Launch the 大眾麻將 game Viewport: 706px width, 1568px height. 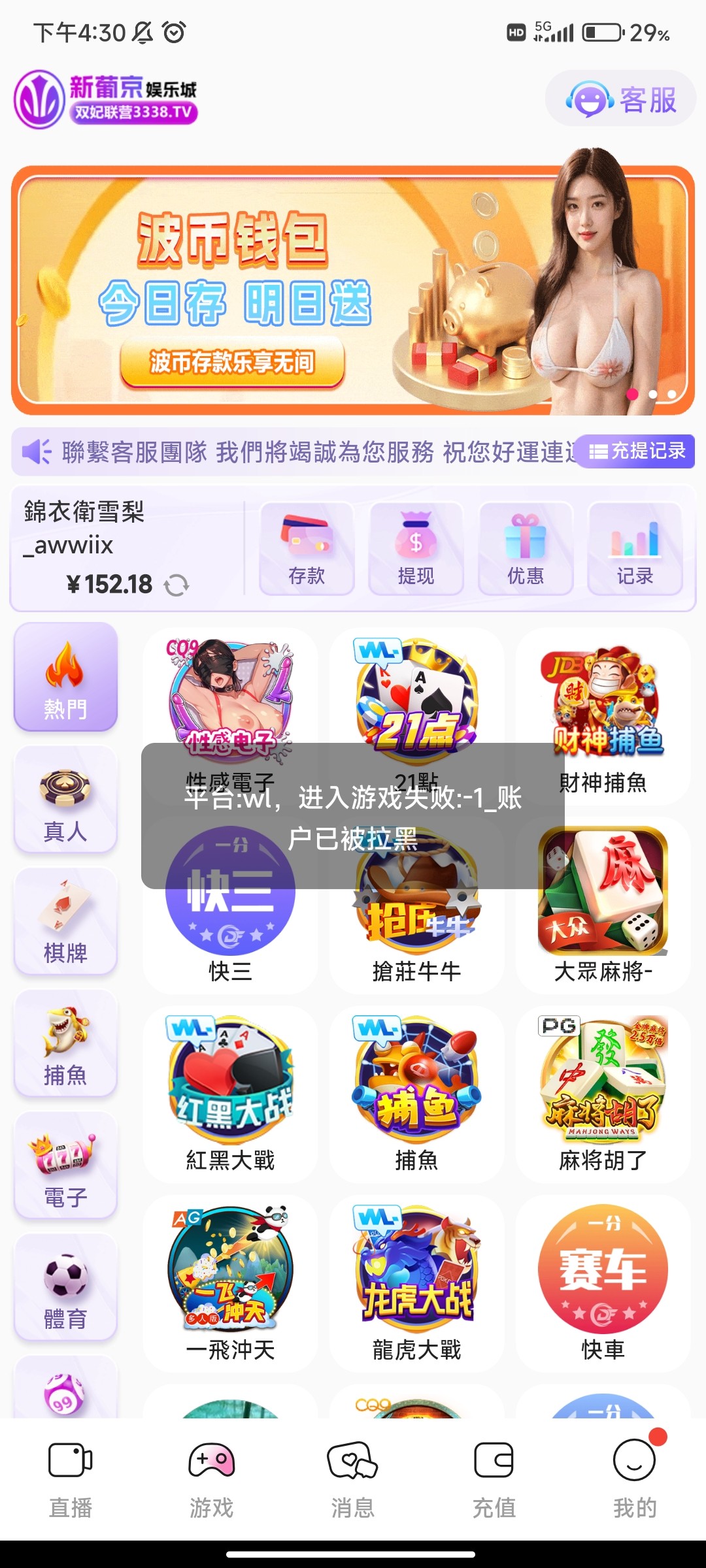[x=603, y=905]
